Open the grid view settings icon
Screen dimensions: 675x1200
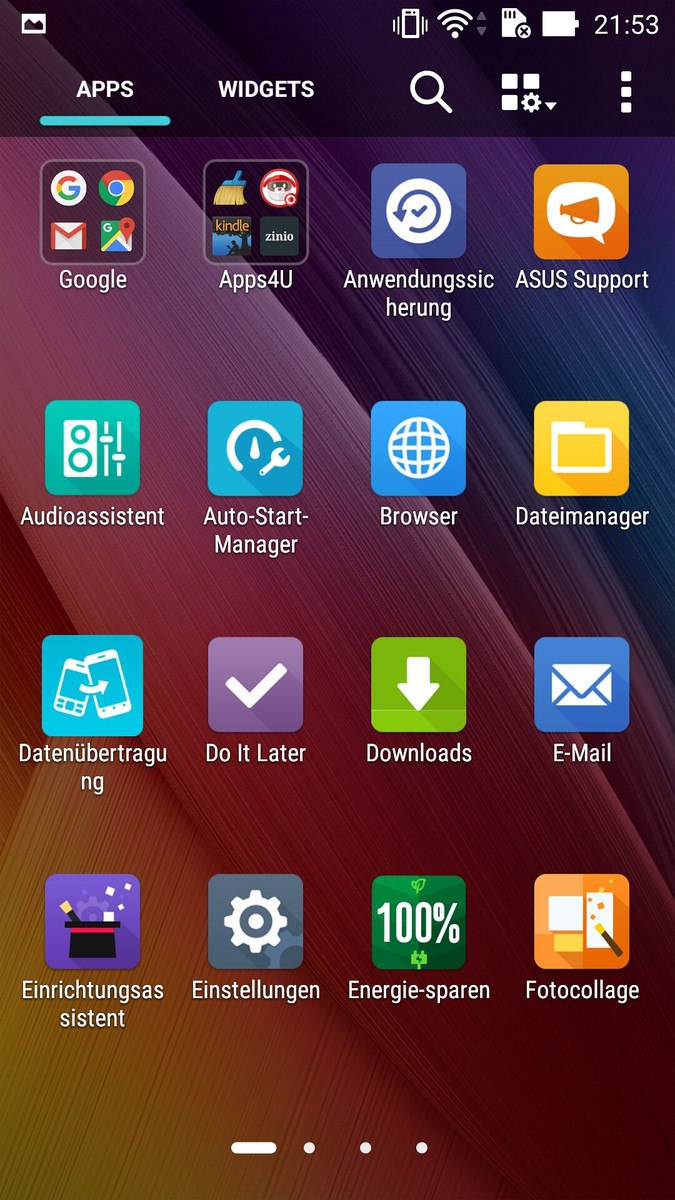[527, 92]
